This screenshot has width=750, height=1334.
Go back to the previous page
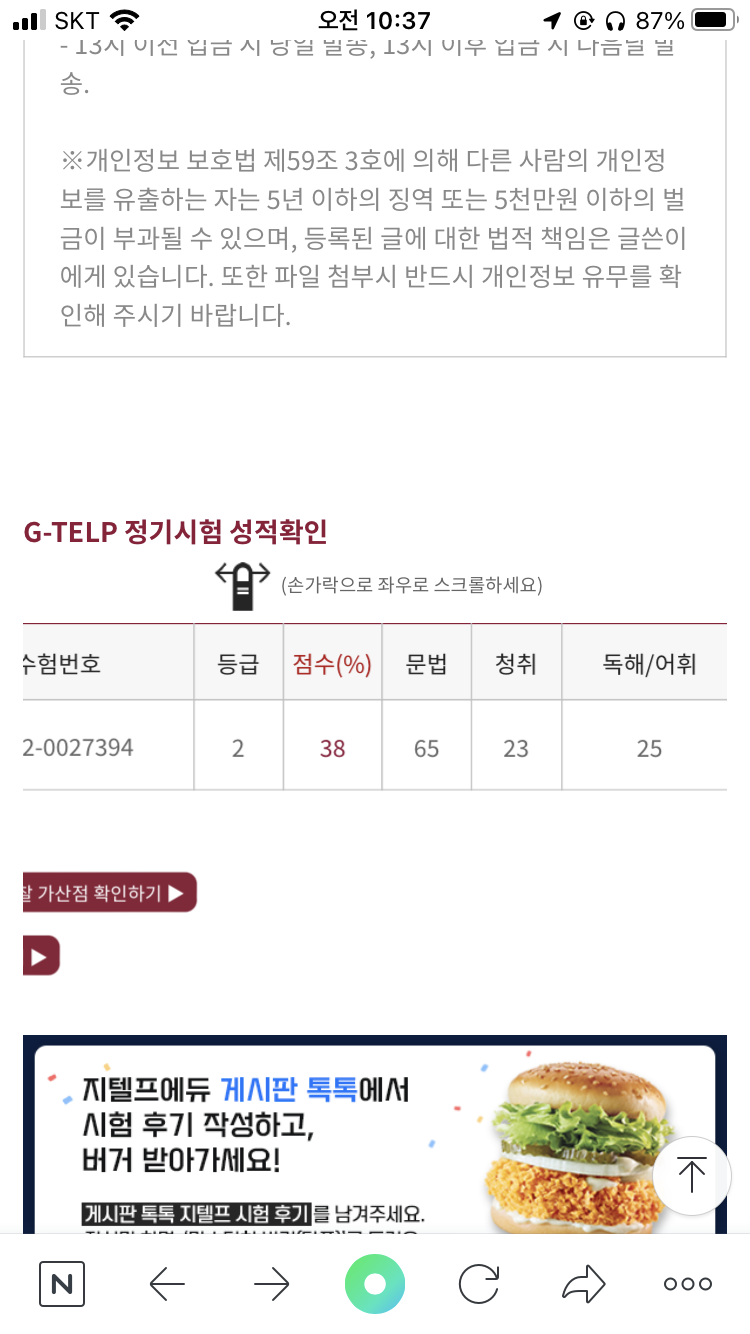(x=167, y=1284)
